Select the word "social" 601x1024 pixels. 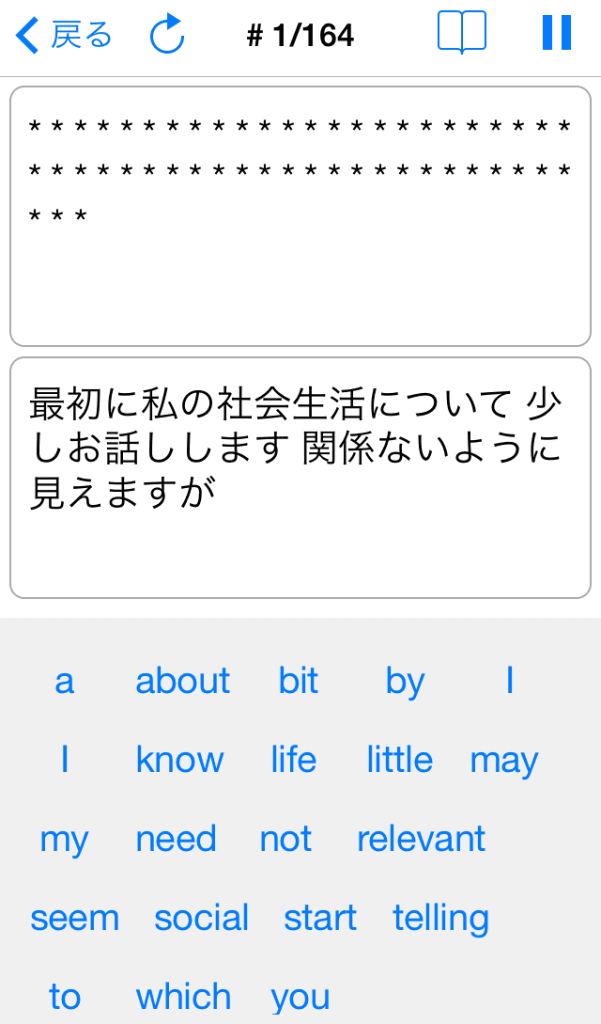click(202, 918)
